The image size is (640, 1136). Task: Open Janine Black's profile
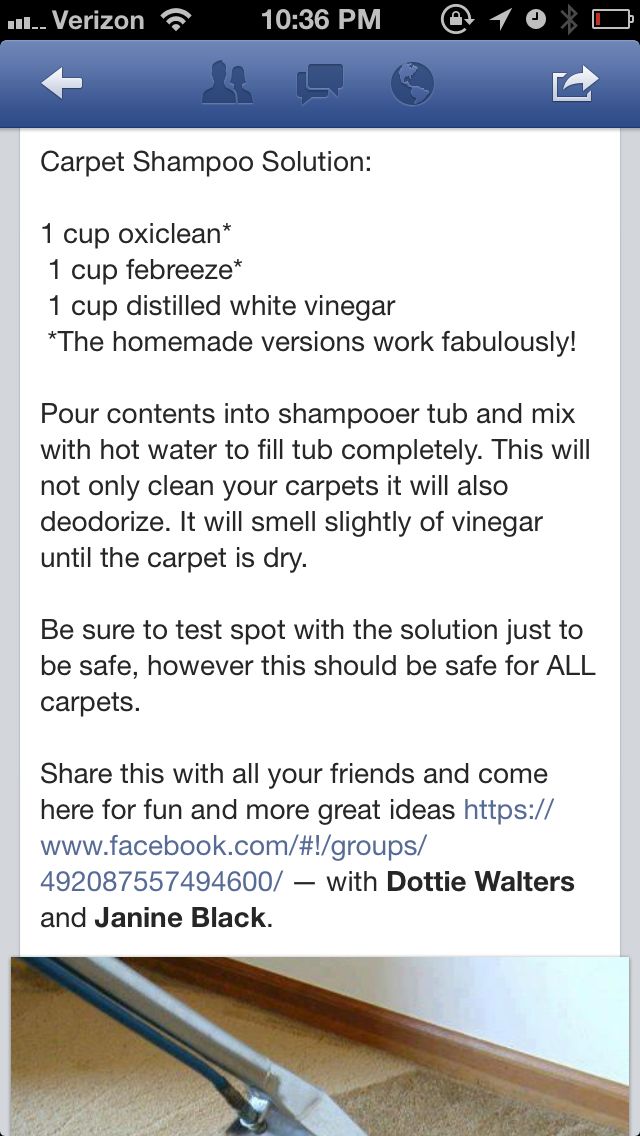(181, 917)
